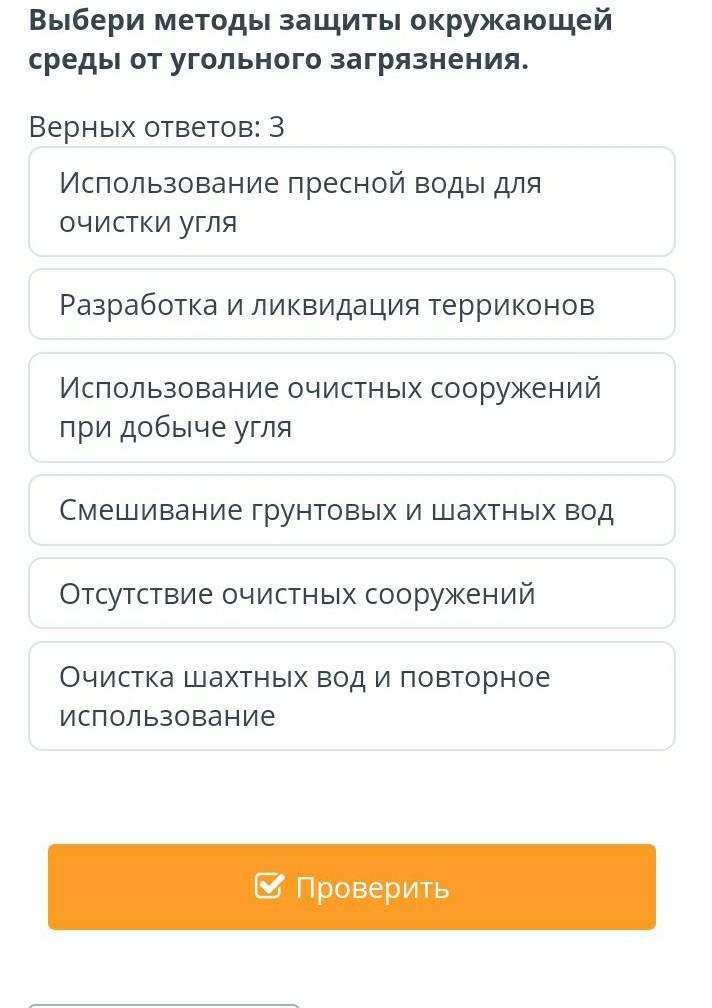Image resolution: width=712 pixels, height=1008 pixels.
Task: Select 'Отсутствие очистных сооружений' option
Action: pos(352,593)
